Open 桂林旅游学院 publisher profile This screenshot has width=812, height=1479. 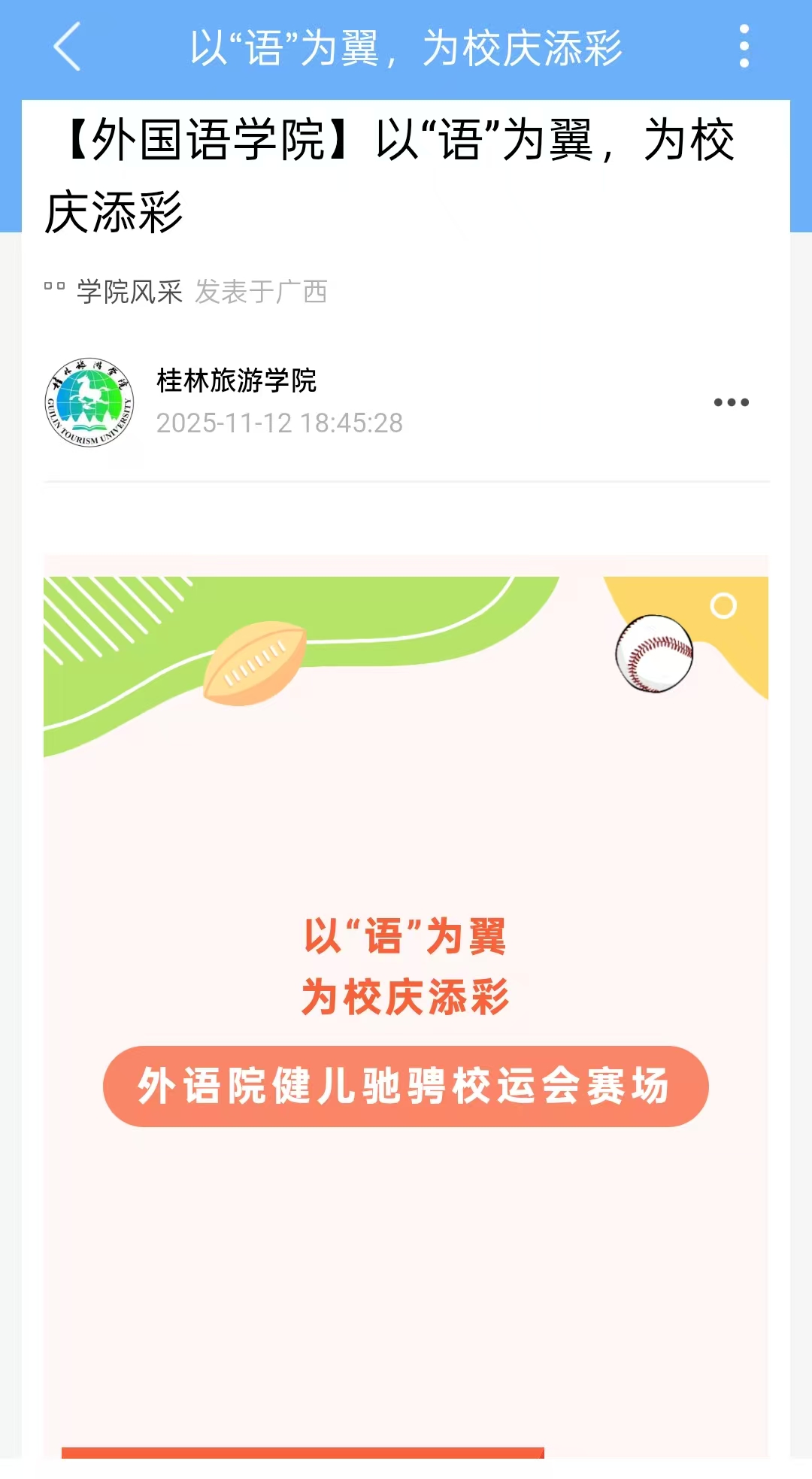(236, 380)
